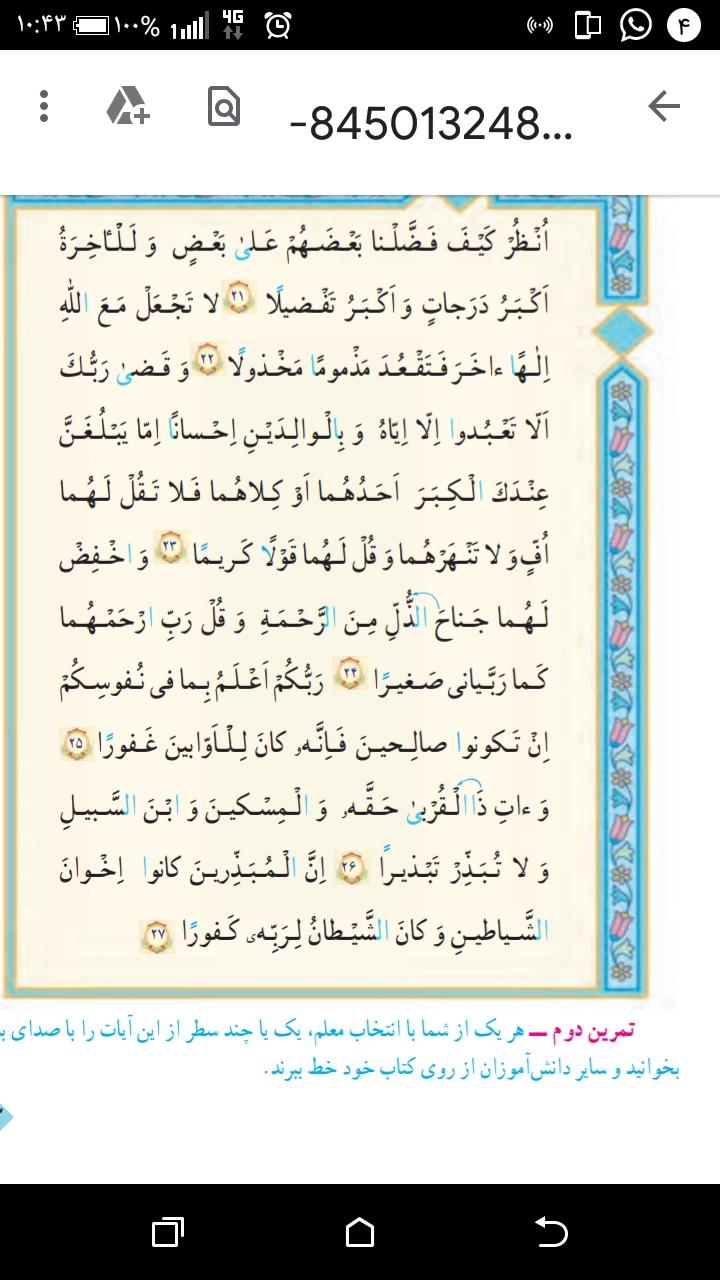Viewport: 720px width, 1280px height.
Task: Go back with the toolbar arrow
Action: (664, 106)
